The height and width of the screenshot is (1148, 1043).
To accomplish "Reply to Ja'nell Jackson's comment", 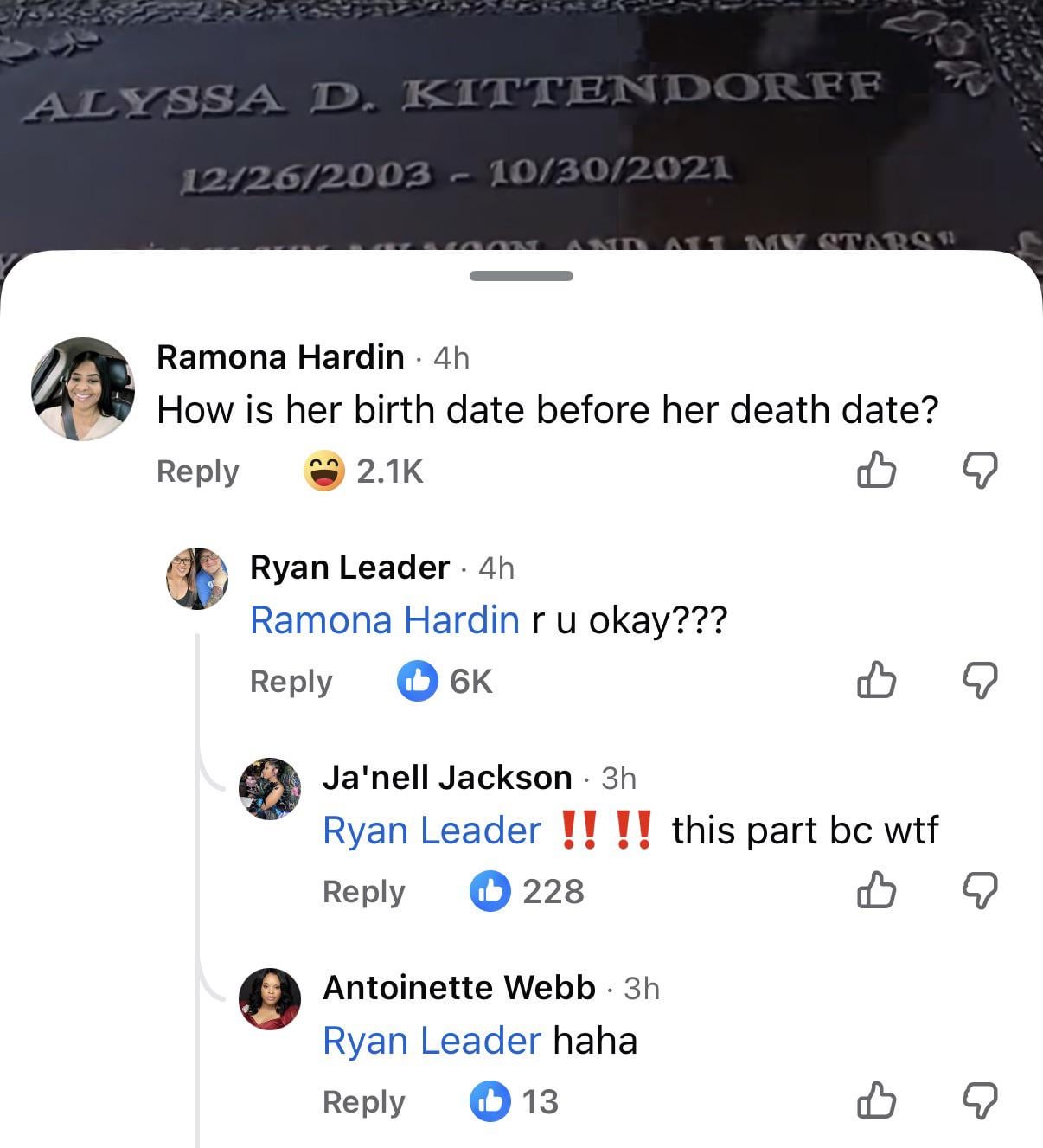I will 363,892.
